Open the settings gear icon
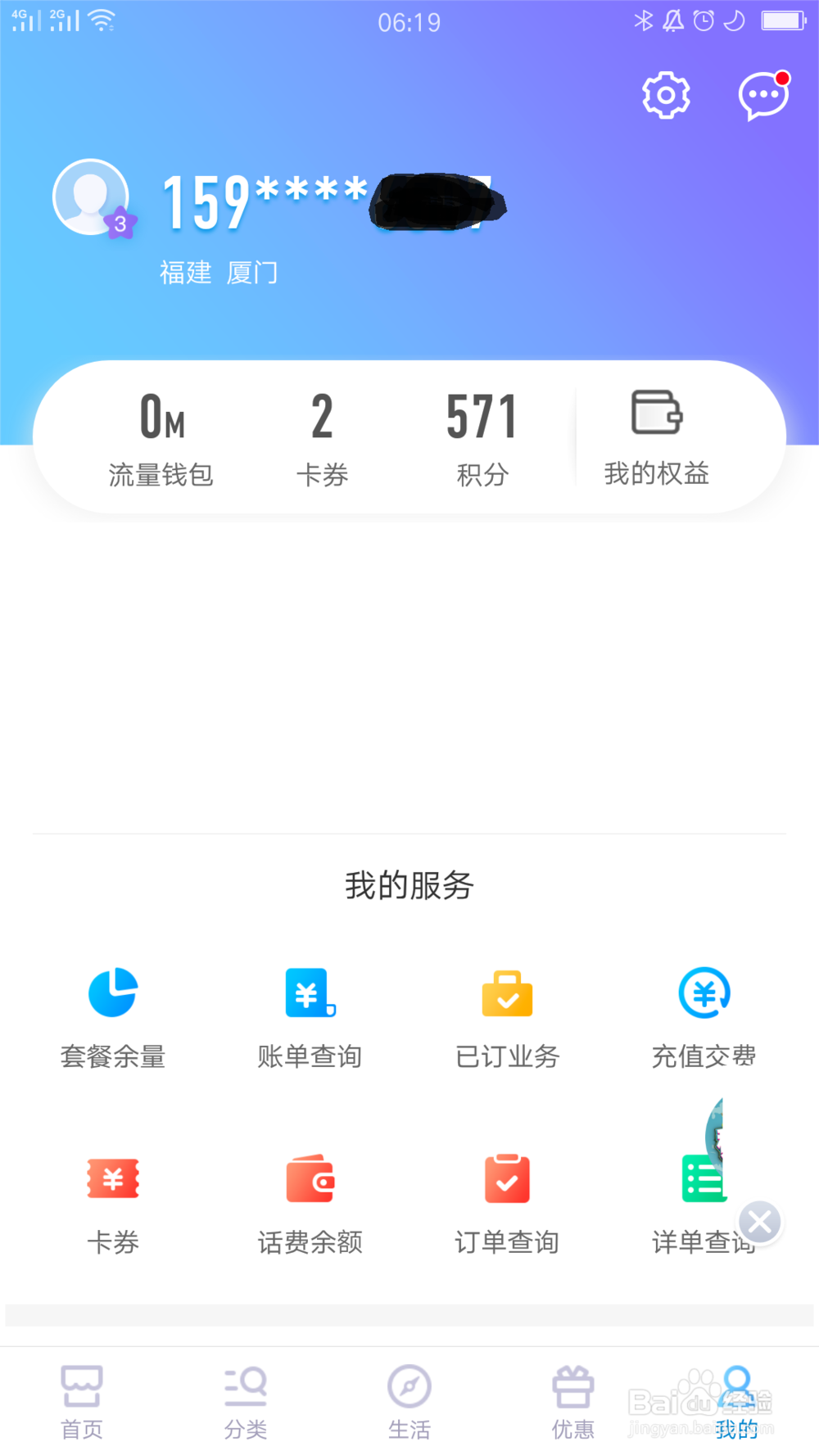This screenshot has width=819, height=1456. point(666,95)
